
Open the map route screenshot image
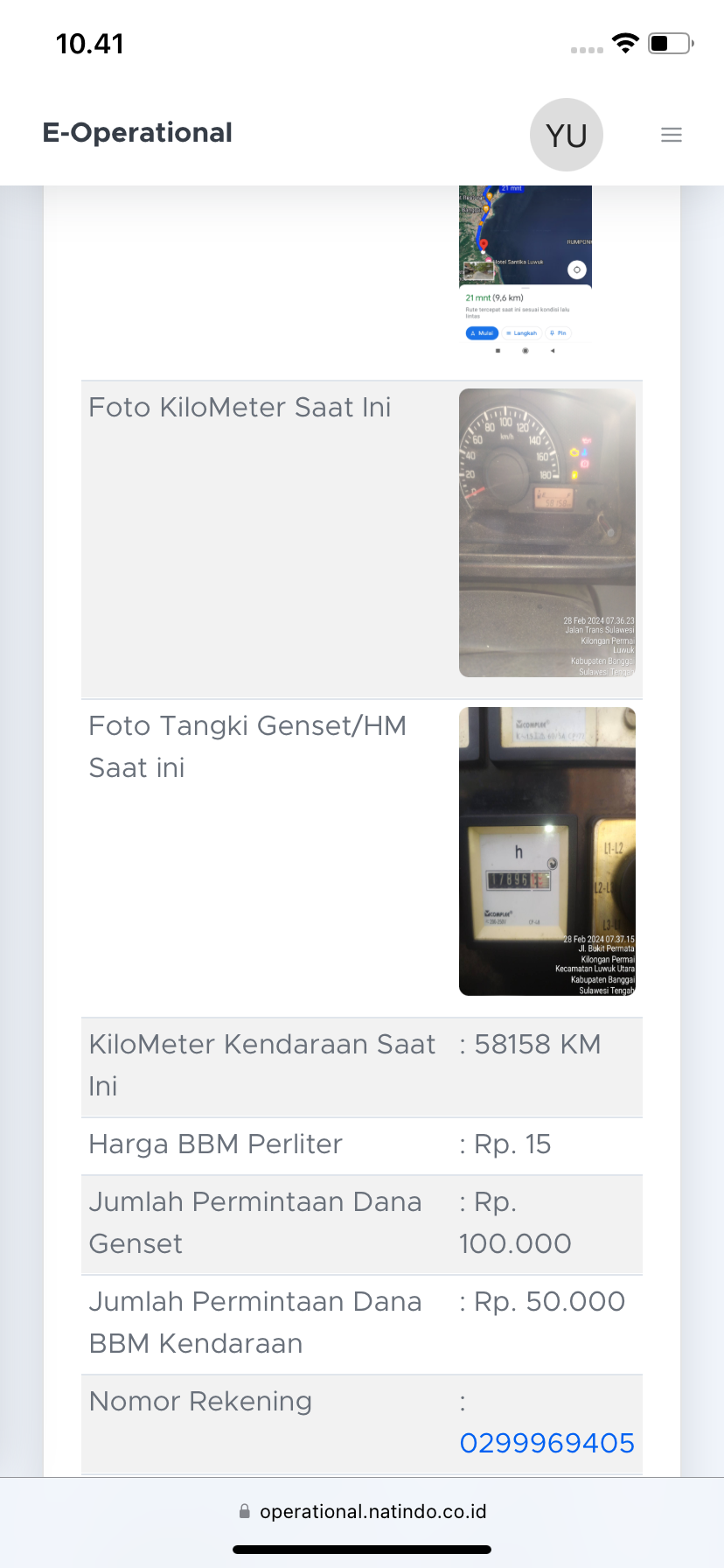[x=526, y=271]
